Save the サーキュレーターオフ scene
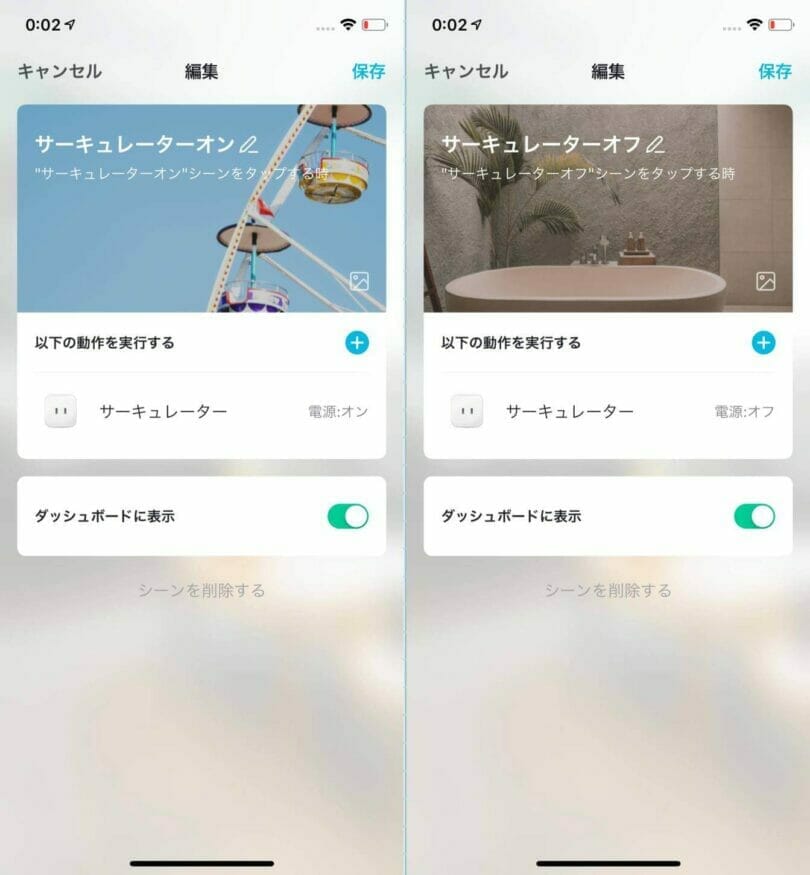Viewport: 810px width, 875px height. click(x=775, y=71)
